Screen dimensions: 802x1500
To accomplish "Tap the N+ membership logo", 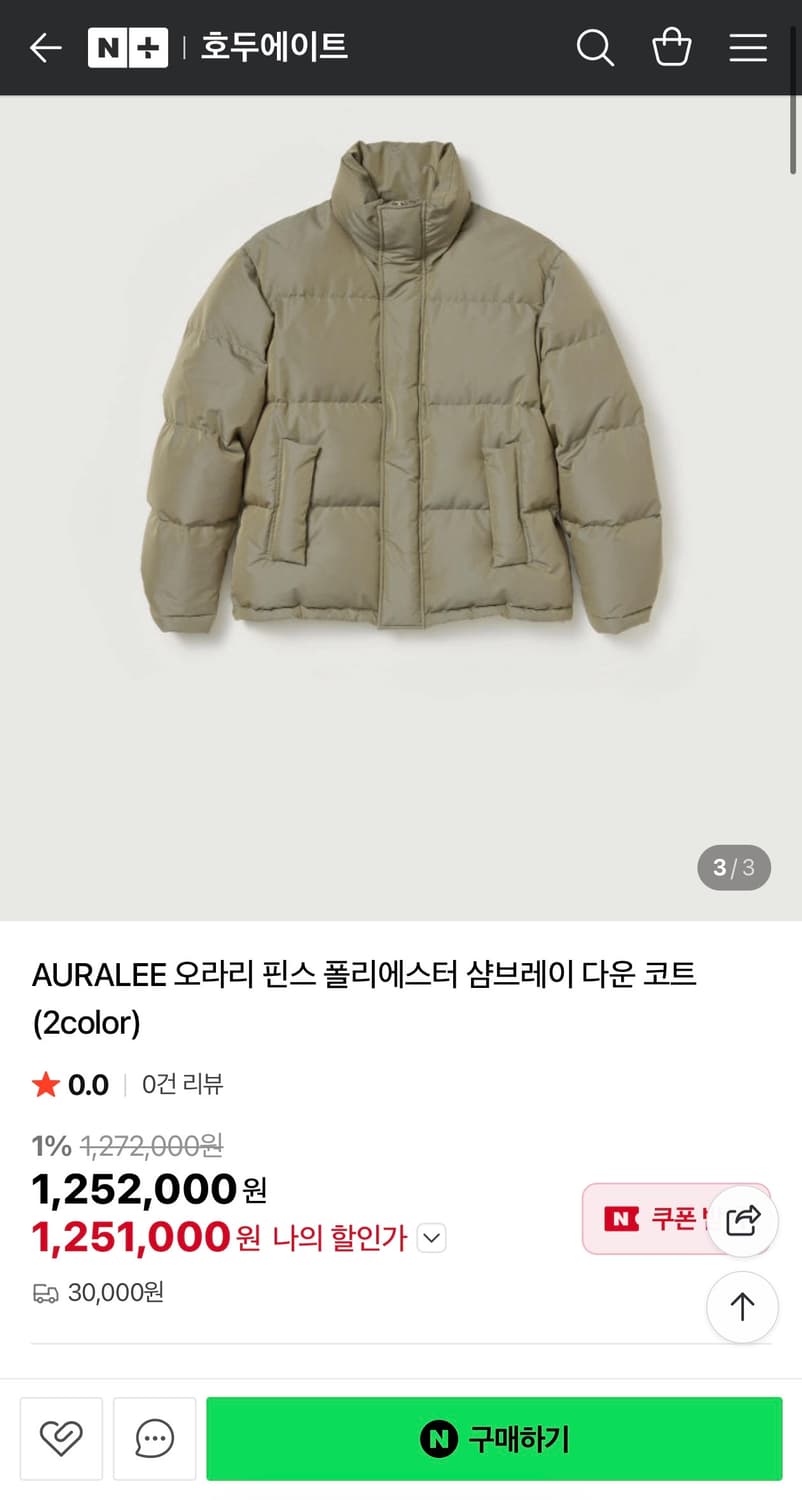I will click(128, 47).
